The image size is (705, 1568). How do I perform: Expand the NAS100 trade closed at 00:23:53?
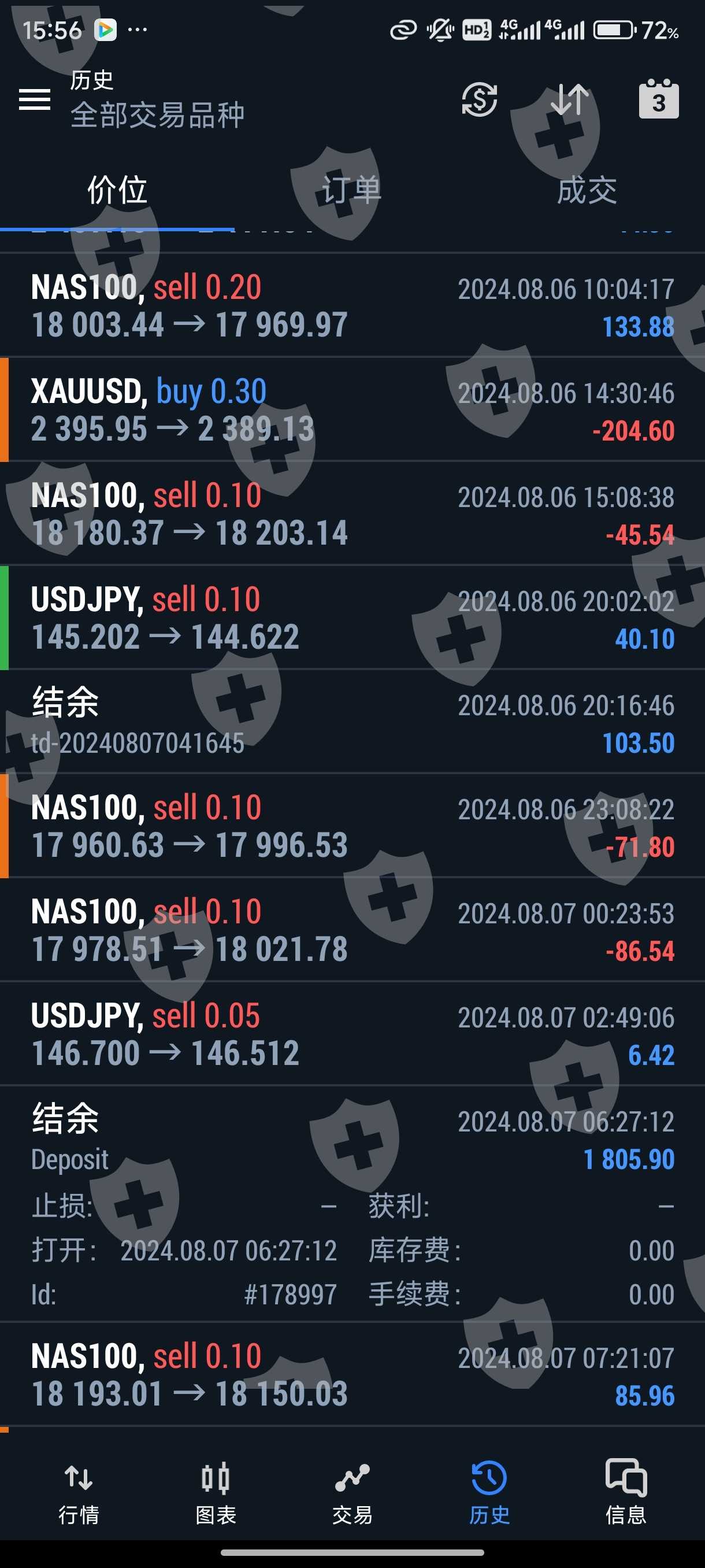tap(352, 930)
